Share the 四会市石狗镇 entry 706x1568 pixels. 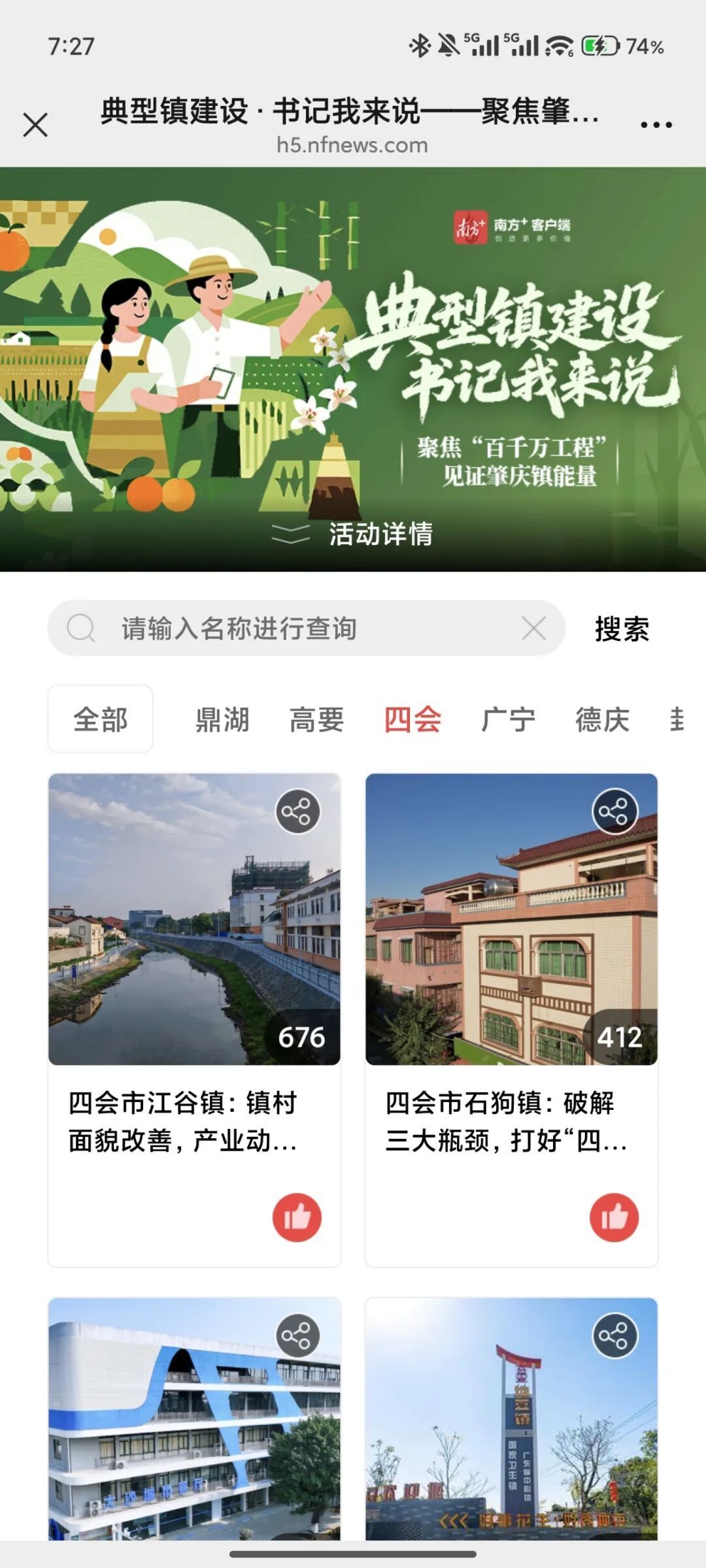point(614,811)
